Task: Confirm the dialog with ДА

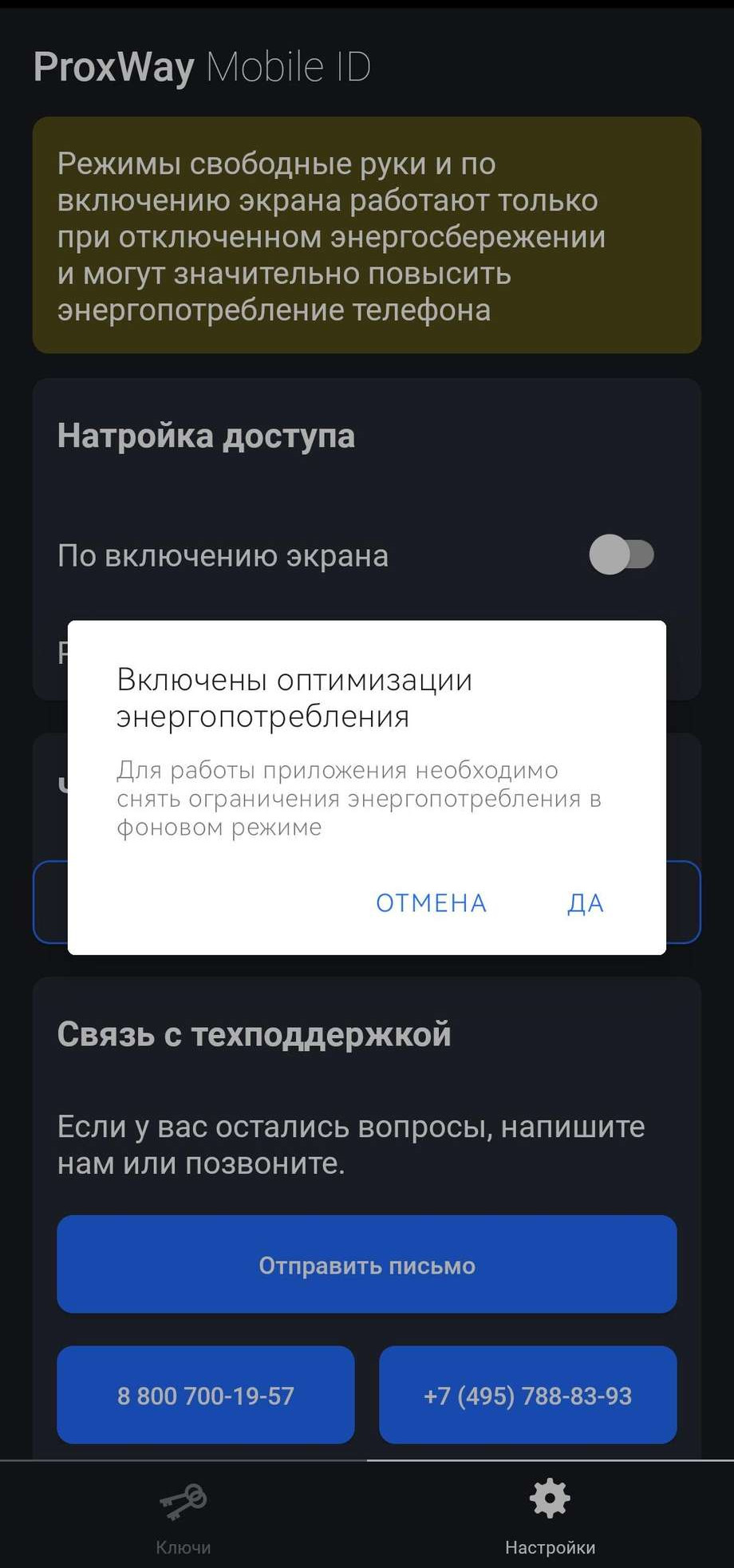Action: coord(585,902)
